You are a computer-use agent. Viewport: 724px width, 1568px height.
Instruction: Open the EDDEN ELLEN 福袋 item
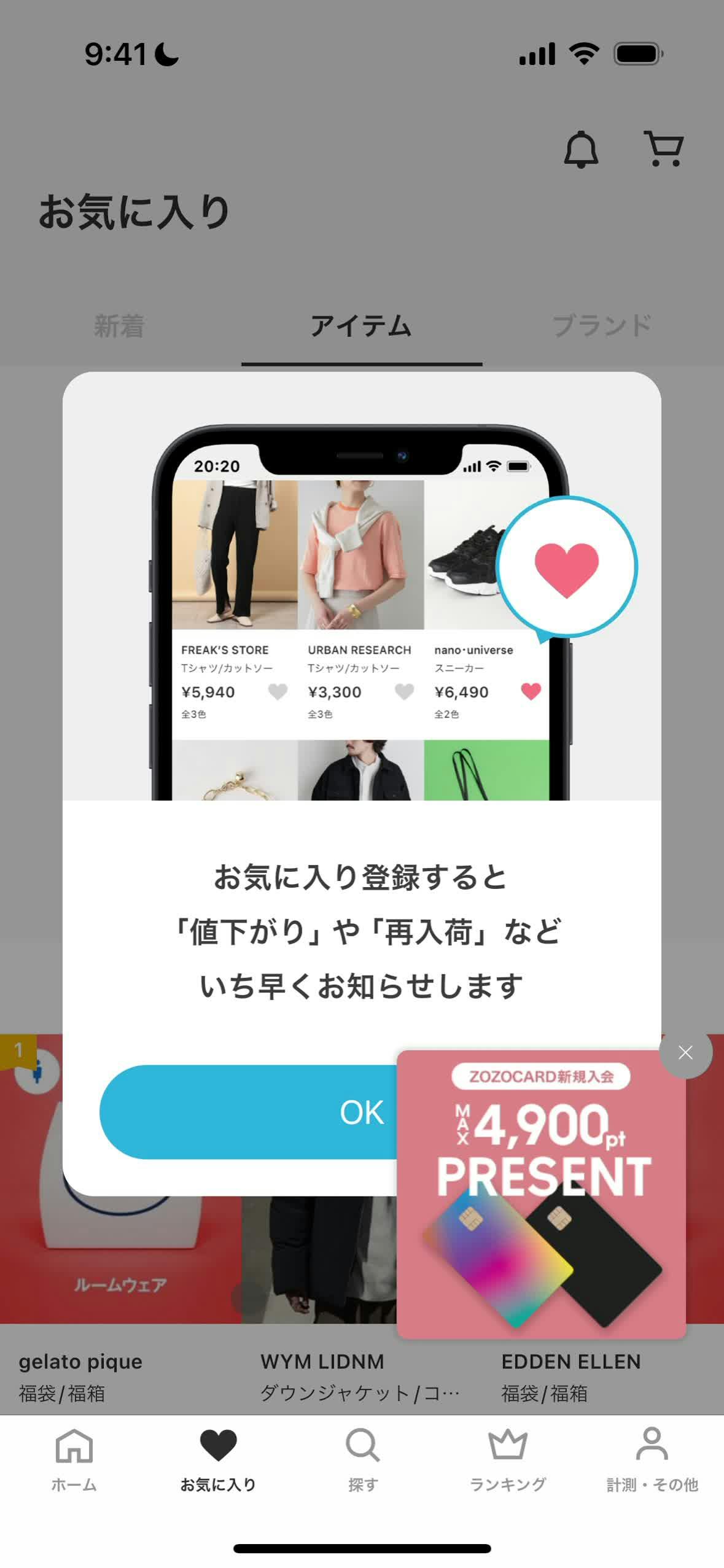571,1375
